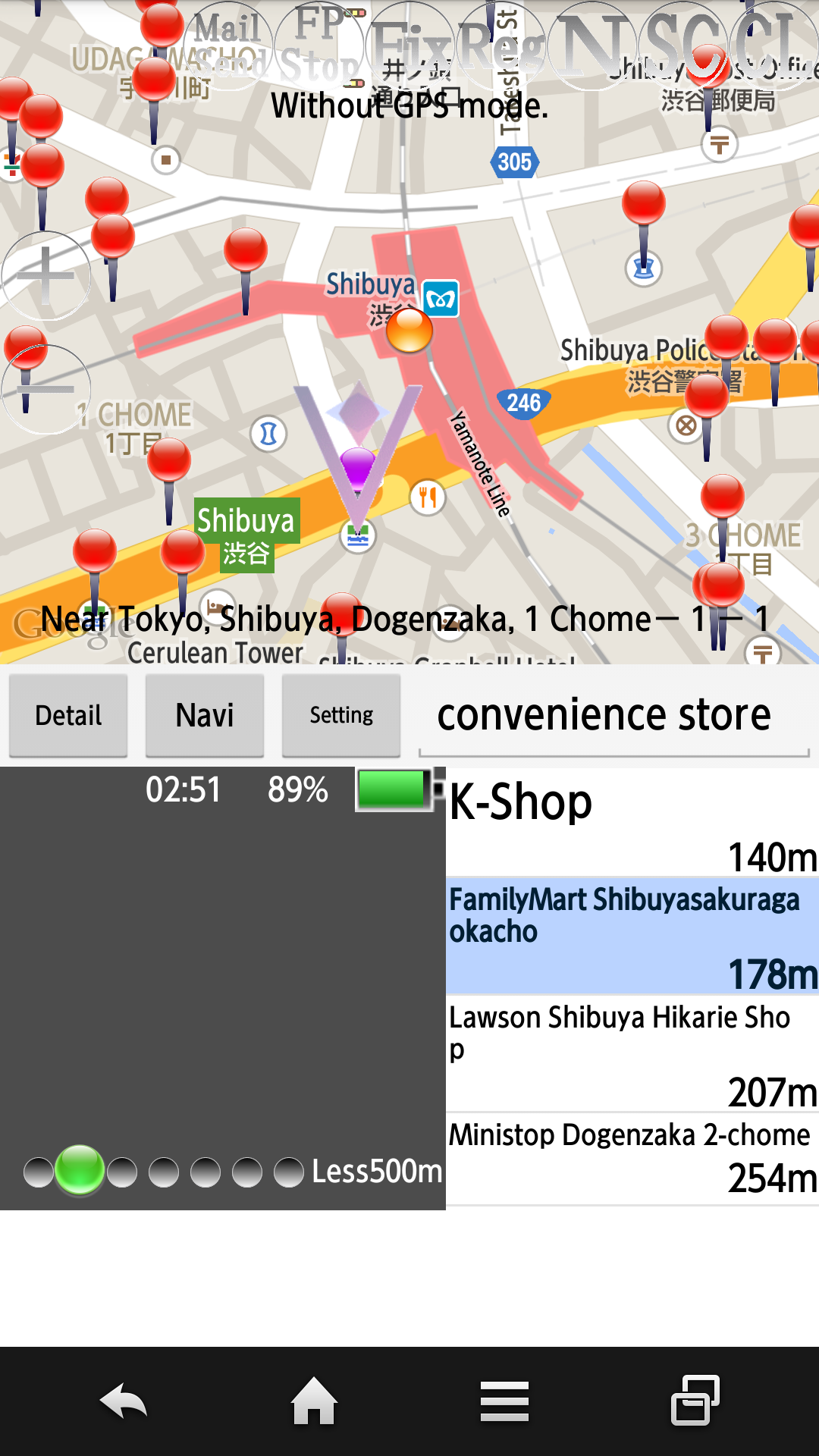Open recent apps from the navigation bar
This screenshot has width=819, height=1456.
click(x=695, y=1401)
